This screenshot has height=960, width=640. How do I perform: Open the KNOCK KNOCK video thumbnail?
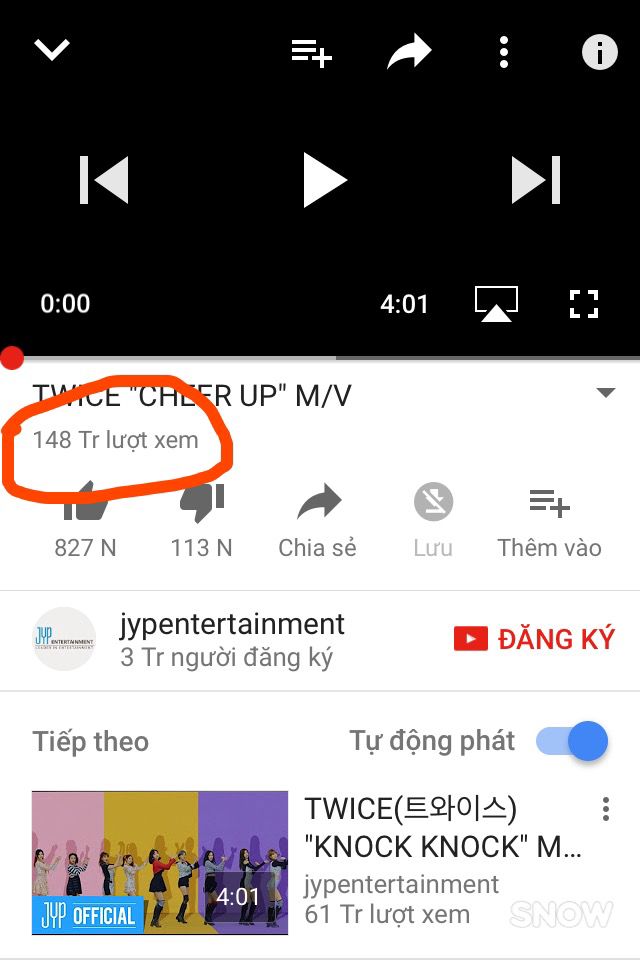click(160, 862)
